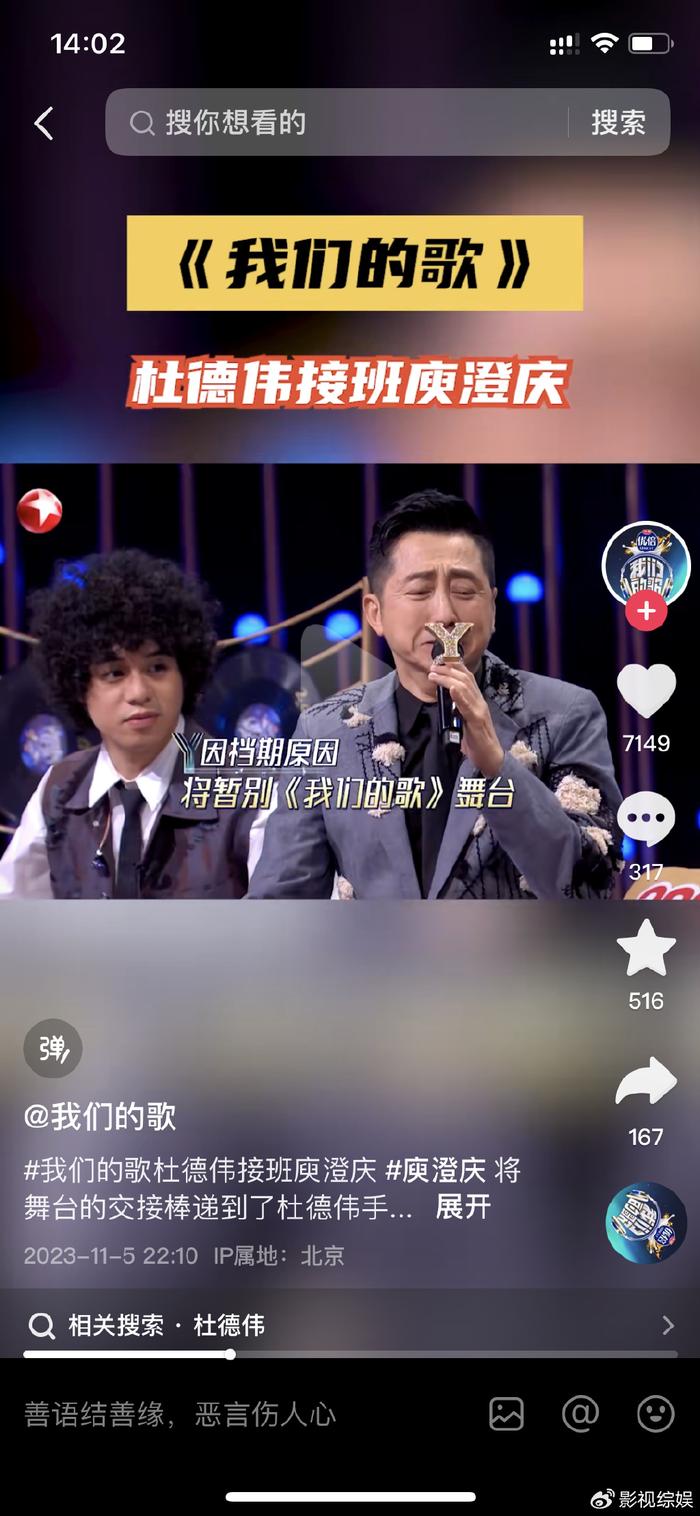This screenshot has width=700, height=1516.
Task: Toggle the 弹 danmaku button
Action: click(53, 1049)
